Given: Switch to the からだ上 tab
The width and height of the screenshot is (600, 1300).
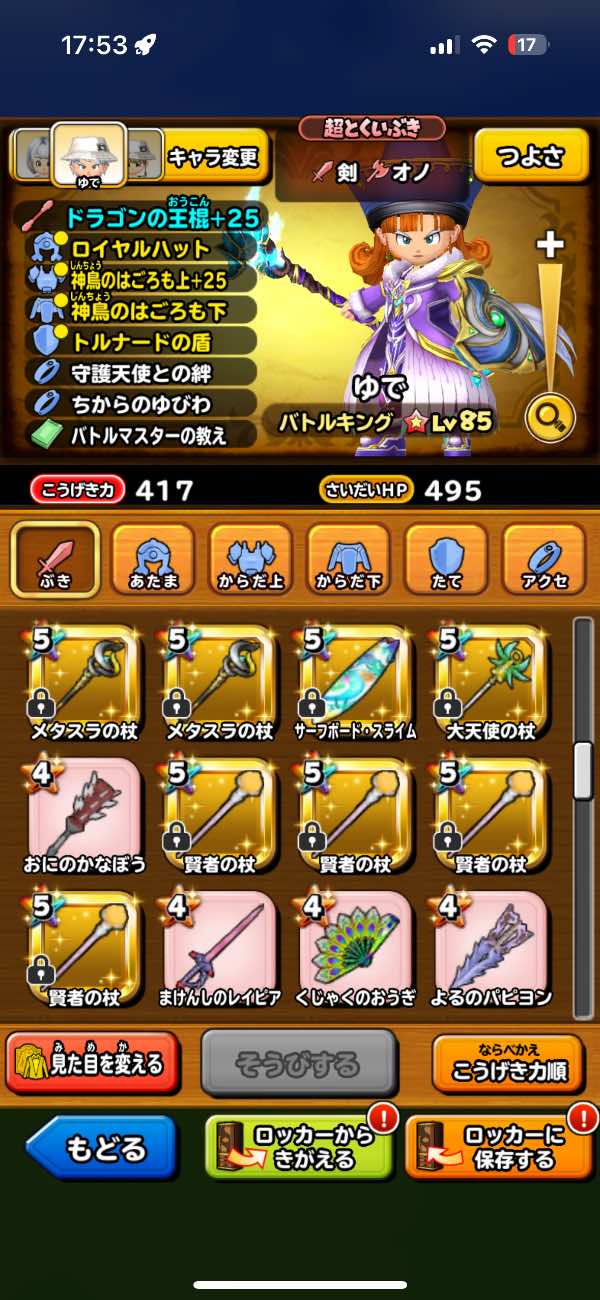Looking at the screenshot, I should [250, 560].
